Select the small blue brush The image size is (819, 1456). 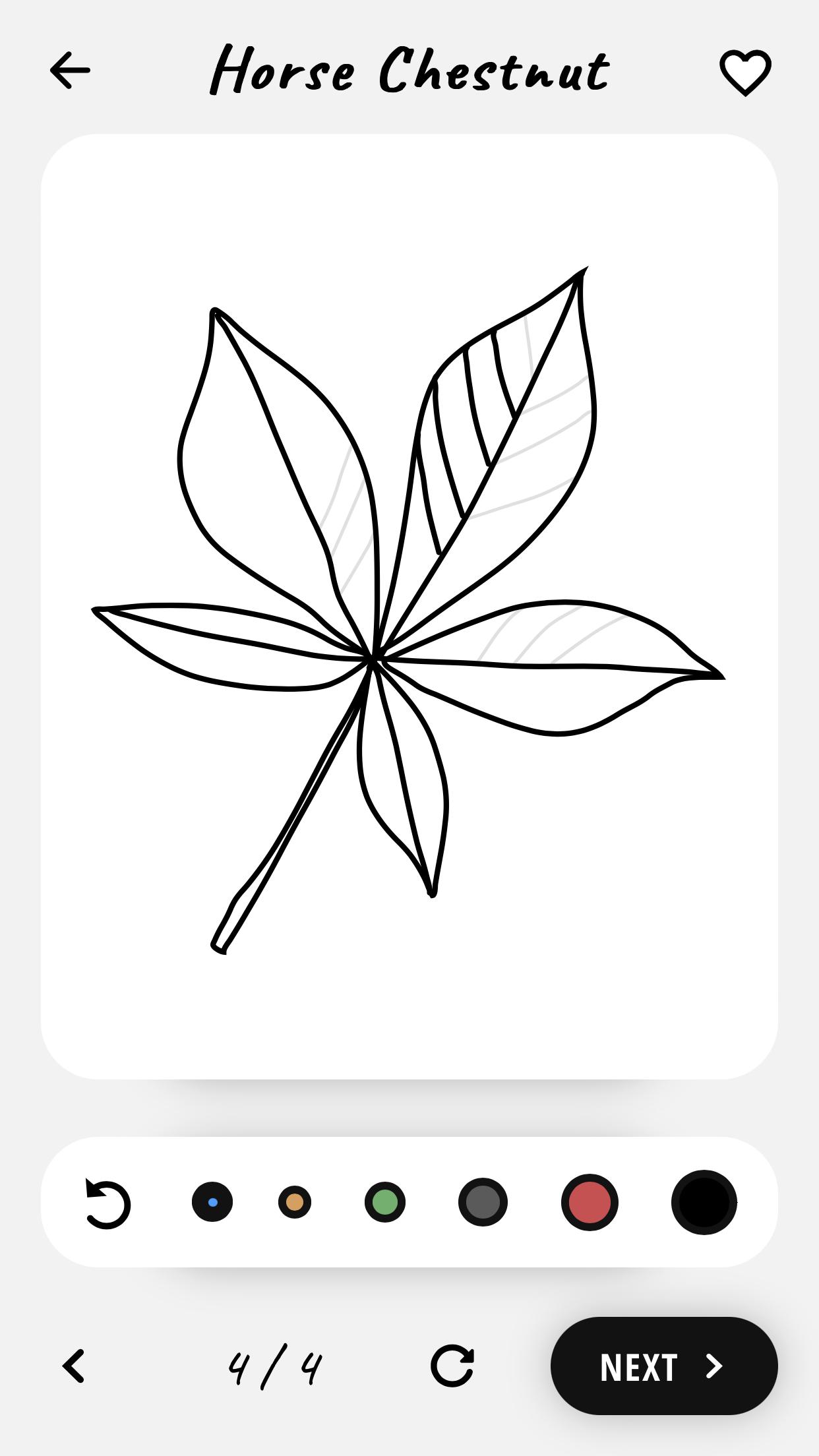[x=212, y=1202]
